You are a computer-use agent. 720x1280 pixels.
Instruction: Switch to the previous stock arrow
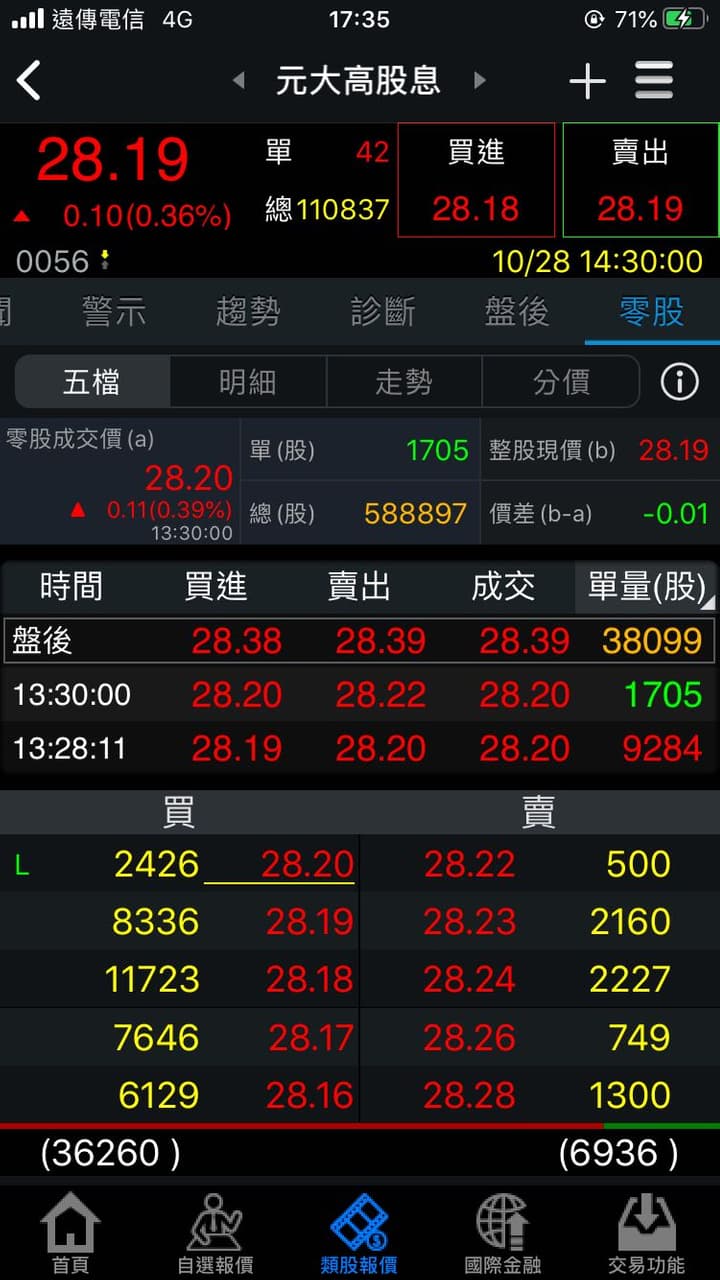(238, 81)
